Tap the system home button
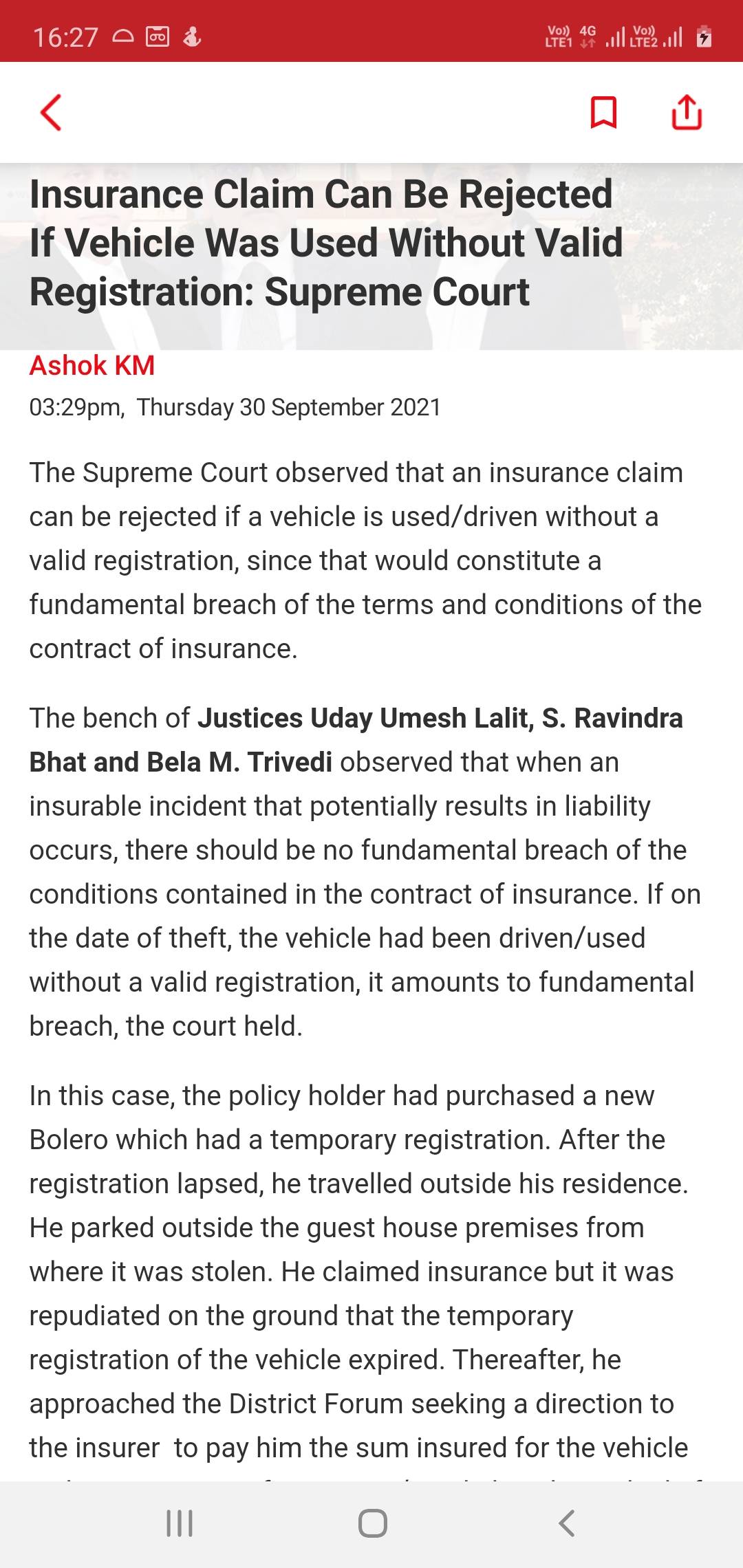743x1568 pixels. (372, 1523)
